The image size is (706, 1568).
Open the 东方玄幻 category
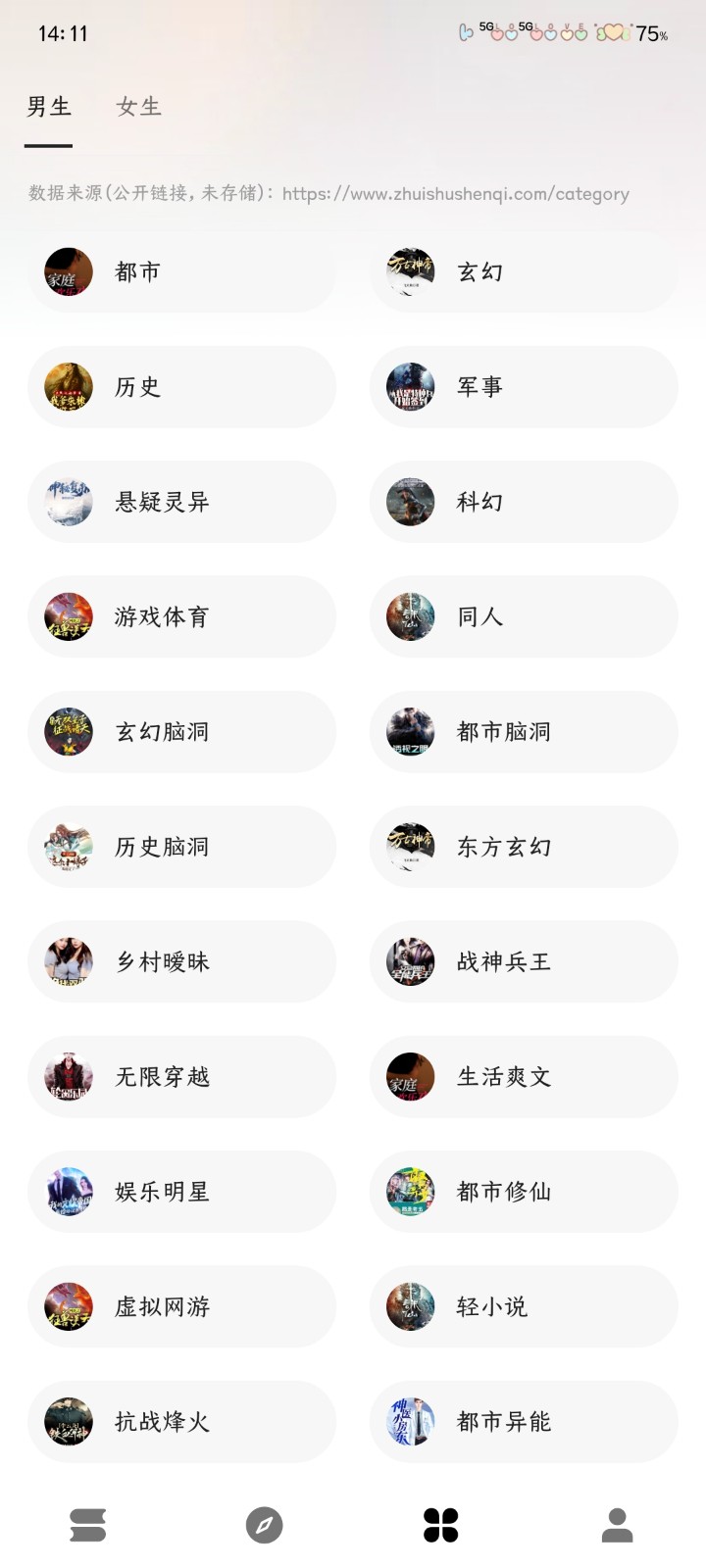524,847
